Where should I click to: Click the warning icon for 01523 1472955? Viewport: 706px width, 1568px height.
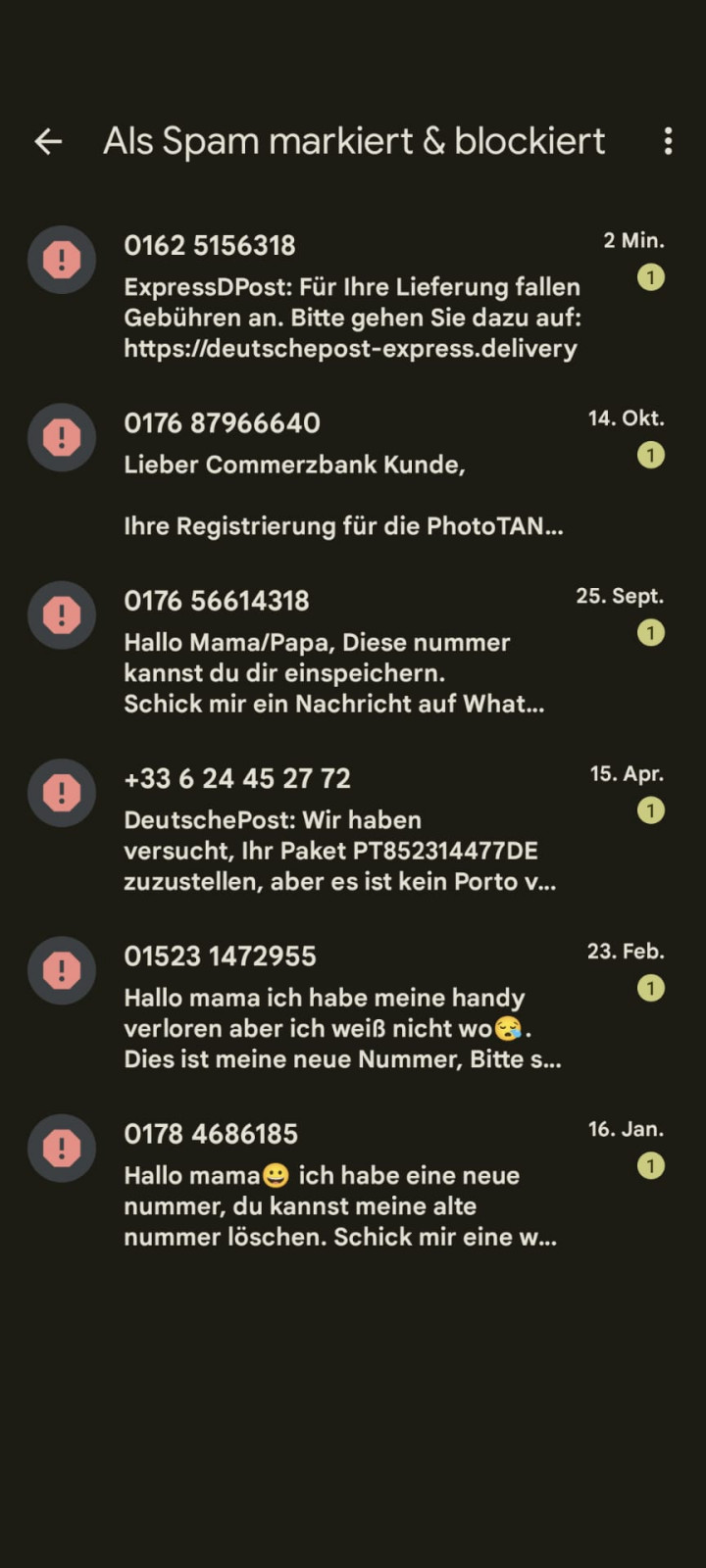(61, 971)
